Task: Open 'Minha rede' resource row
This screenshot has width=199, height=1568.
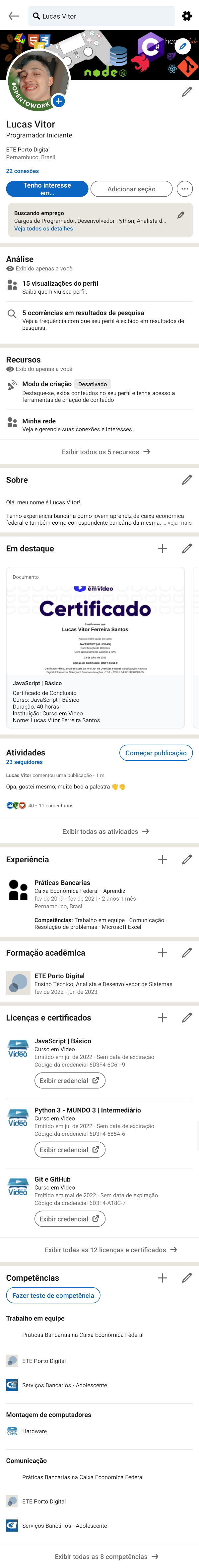Action: 39,421
